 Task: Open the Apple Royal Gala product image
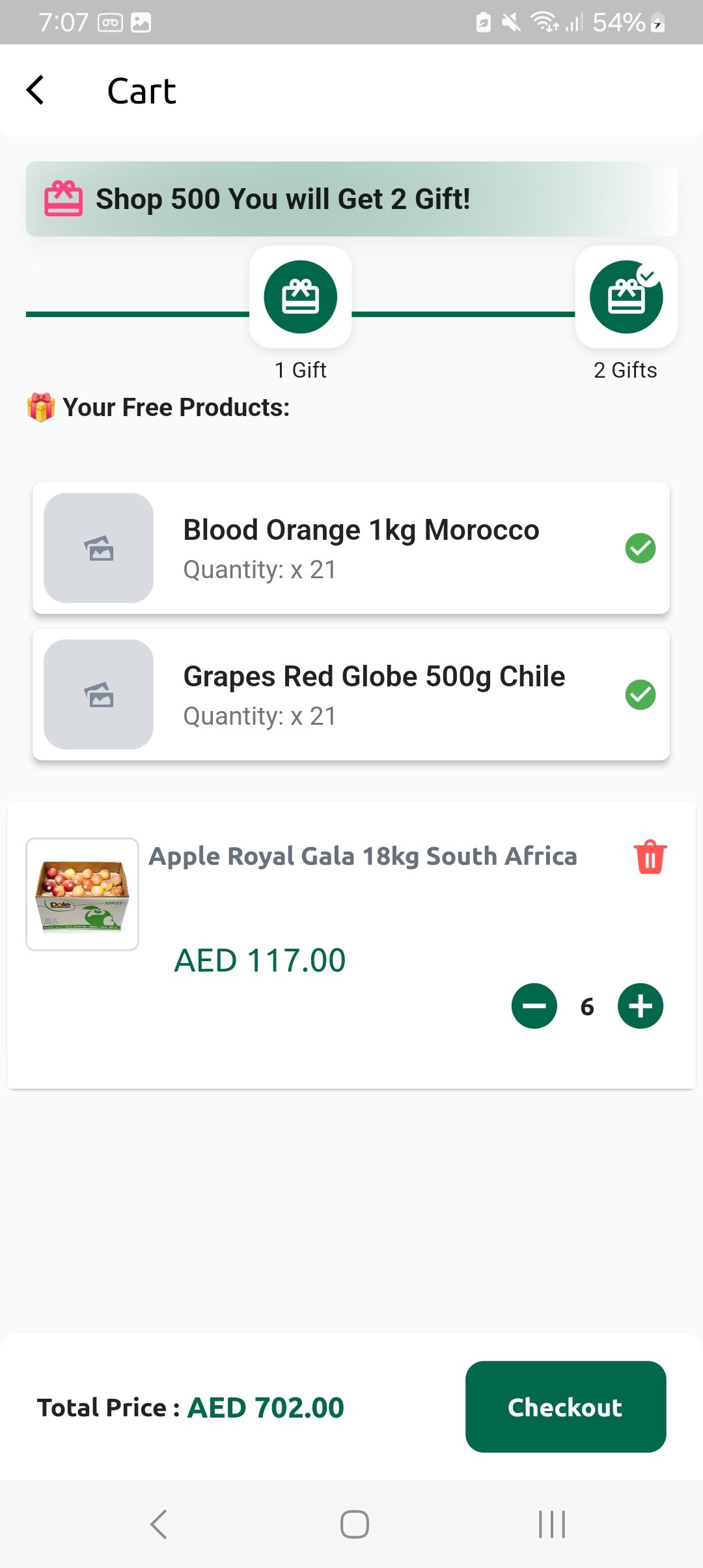tap(82, 894)
